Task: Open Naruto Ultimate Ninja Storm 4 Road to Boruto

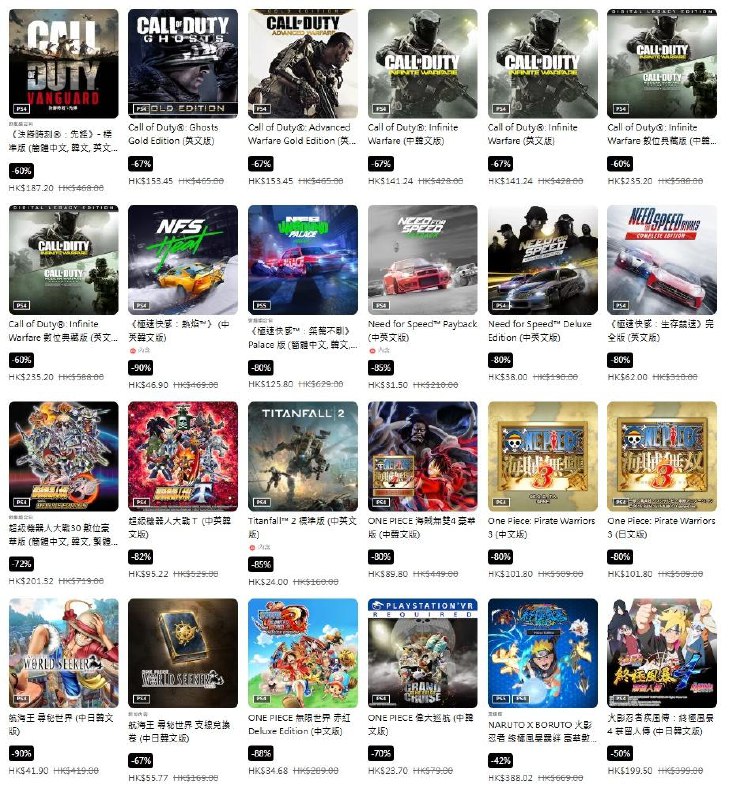Action: click(661, 653)
